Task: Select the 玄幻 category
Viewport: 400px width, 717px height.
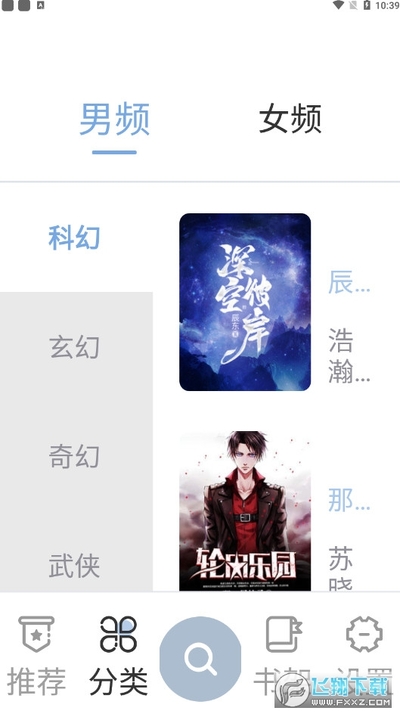Action: pos(74,347)
